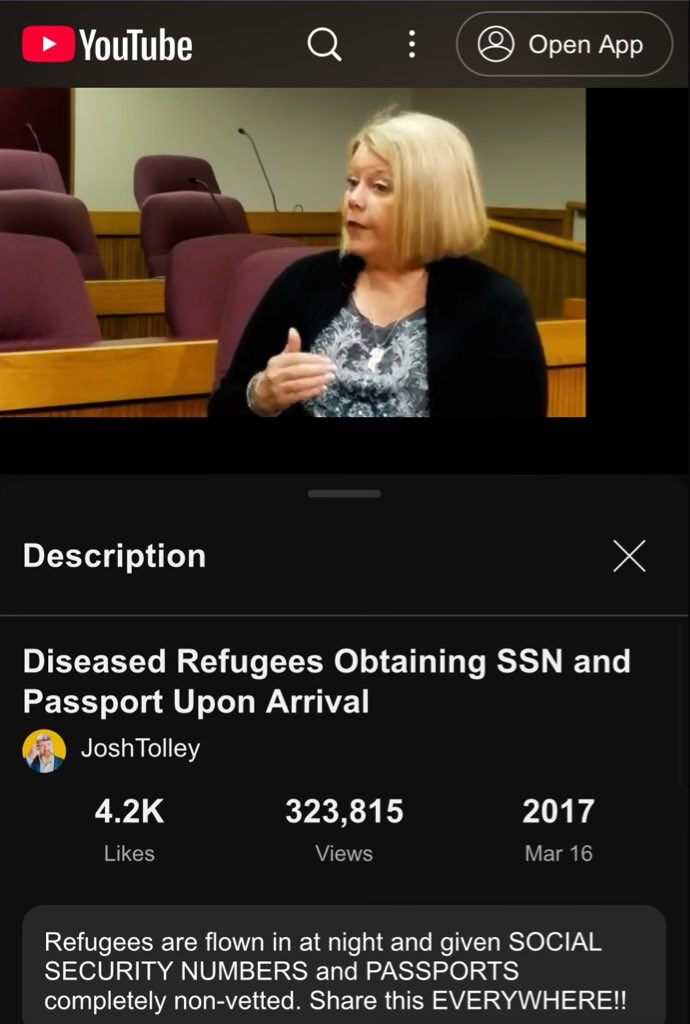
Task: Go to the YouTube home logo
Action: tap(107, 45)
